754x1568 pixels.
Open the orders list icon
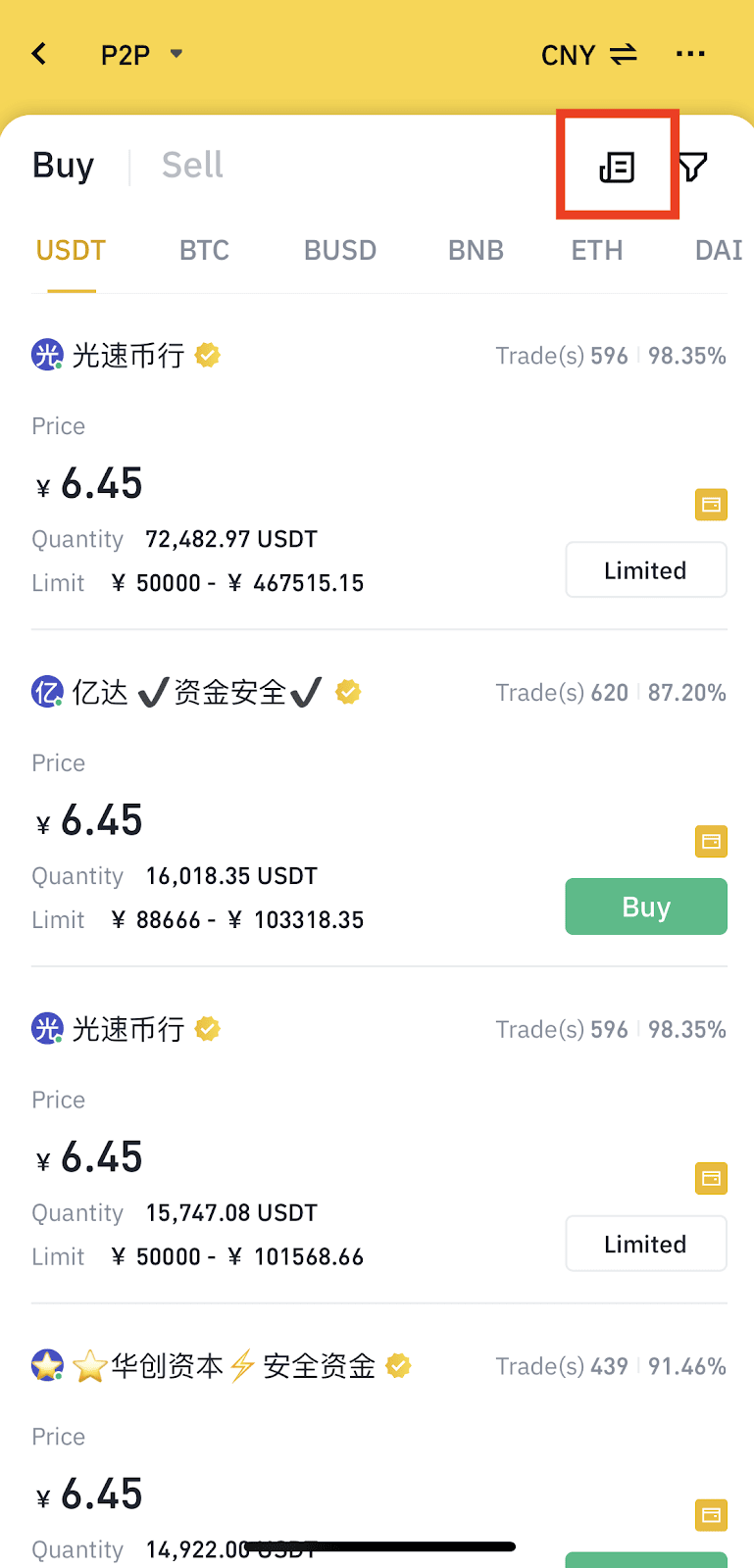(x=617, y=168)
